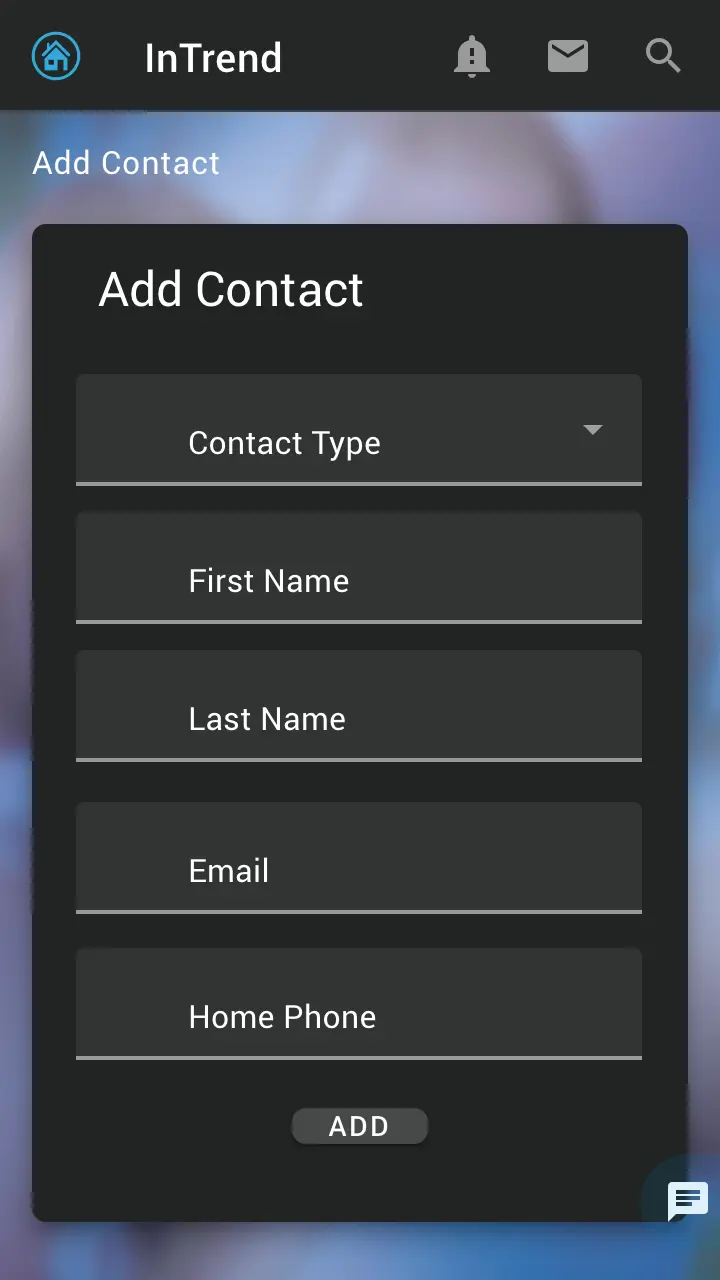
Task: Open the notifications bell
Action: [x=471, y=56]
